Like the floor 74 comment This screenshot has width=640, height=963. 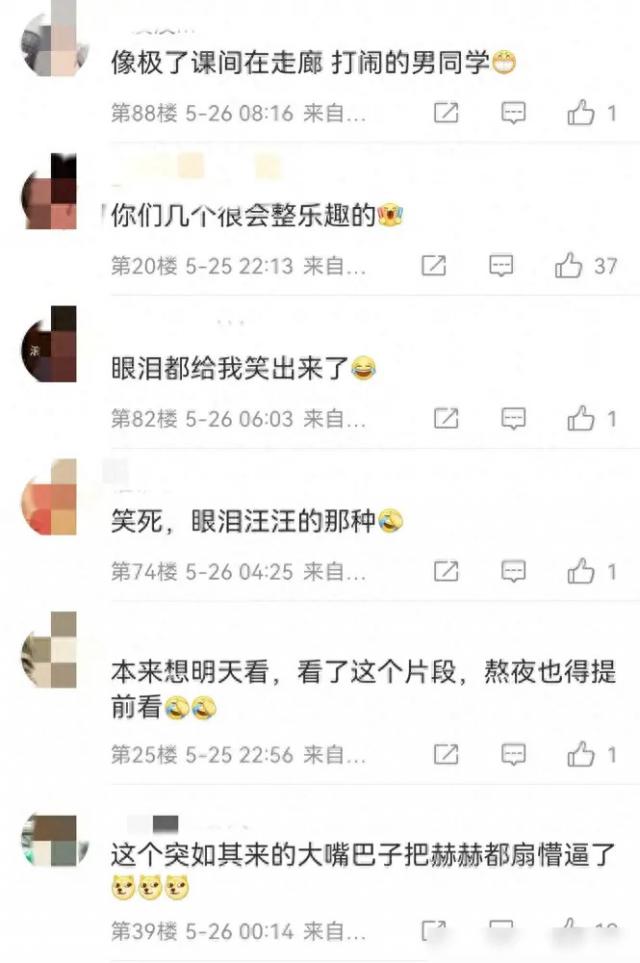pos(581,572)
